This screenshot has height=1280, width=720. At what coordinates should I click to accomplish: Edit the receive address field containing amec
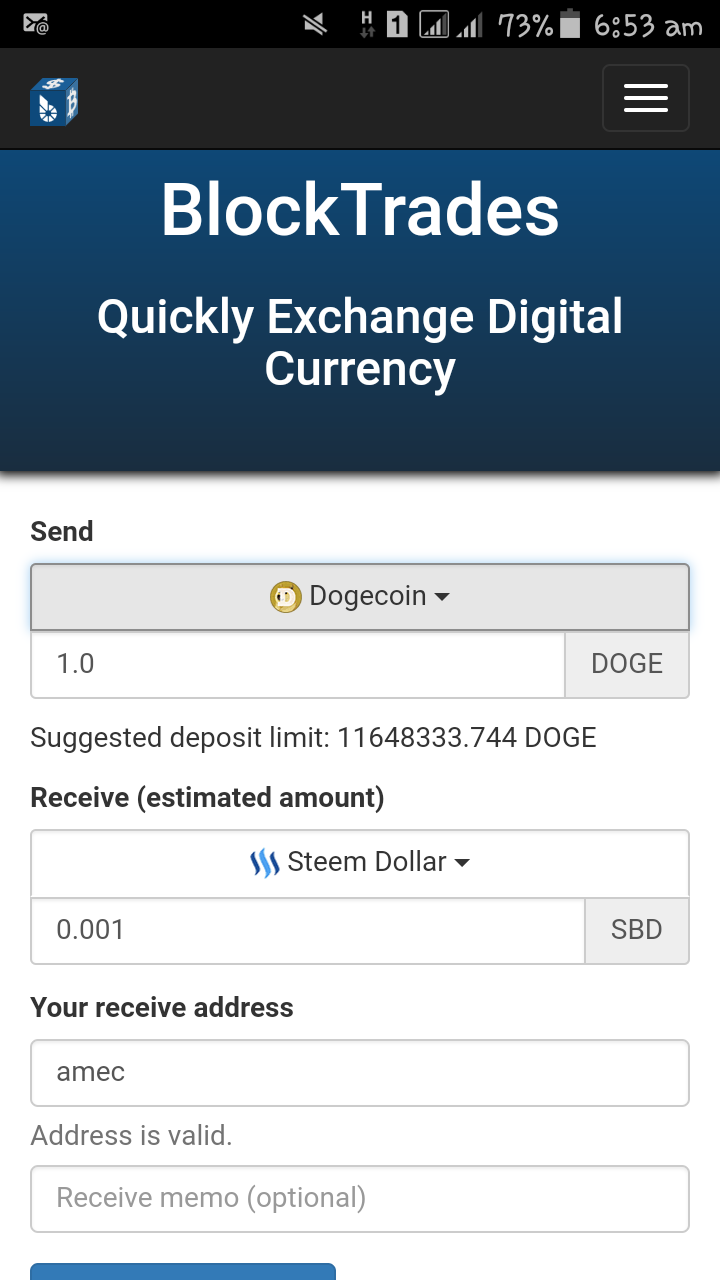(360, 1073)
